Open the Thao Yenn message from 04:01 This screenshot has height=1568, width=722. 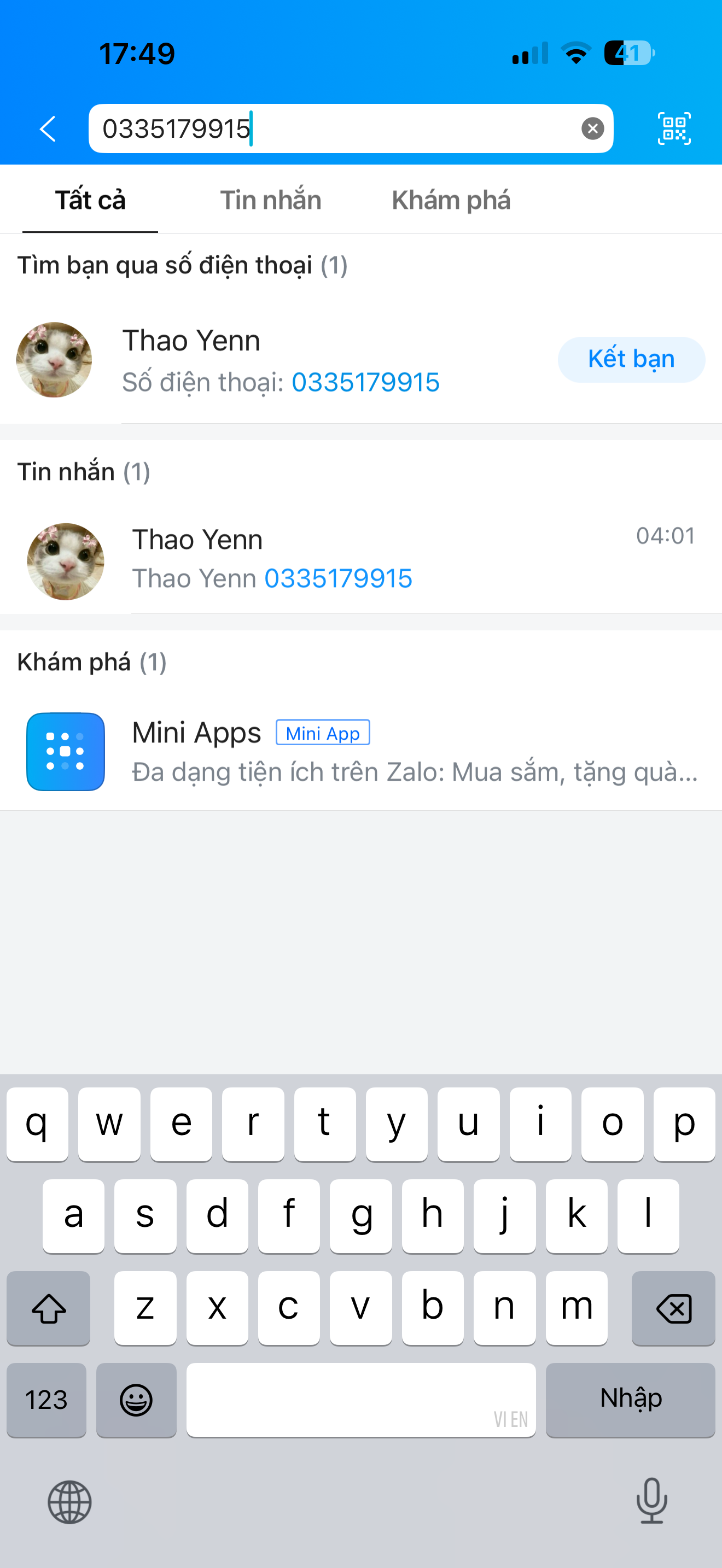[361, 560]
